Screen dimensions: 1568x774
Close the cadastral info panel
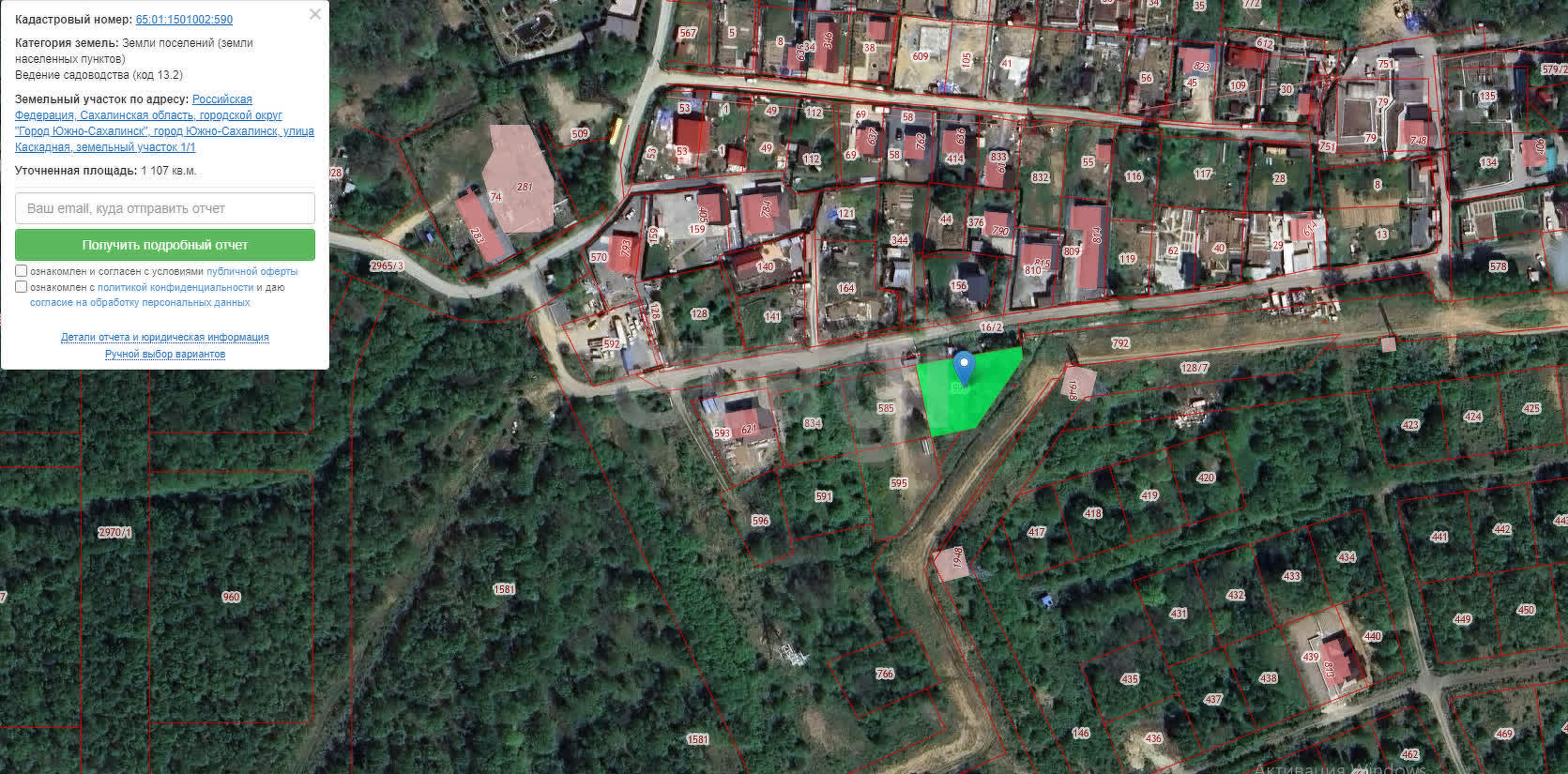tap(315, 14)
